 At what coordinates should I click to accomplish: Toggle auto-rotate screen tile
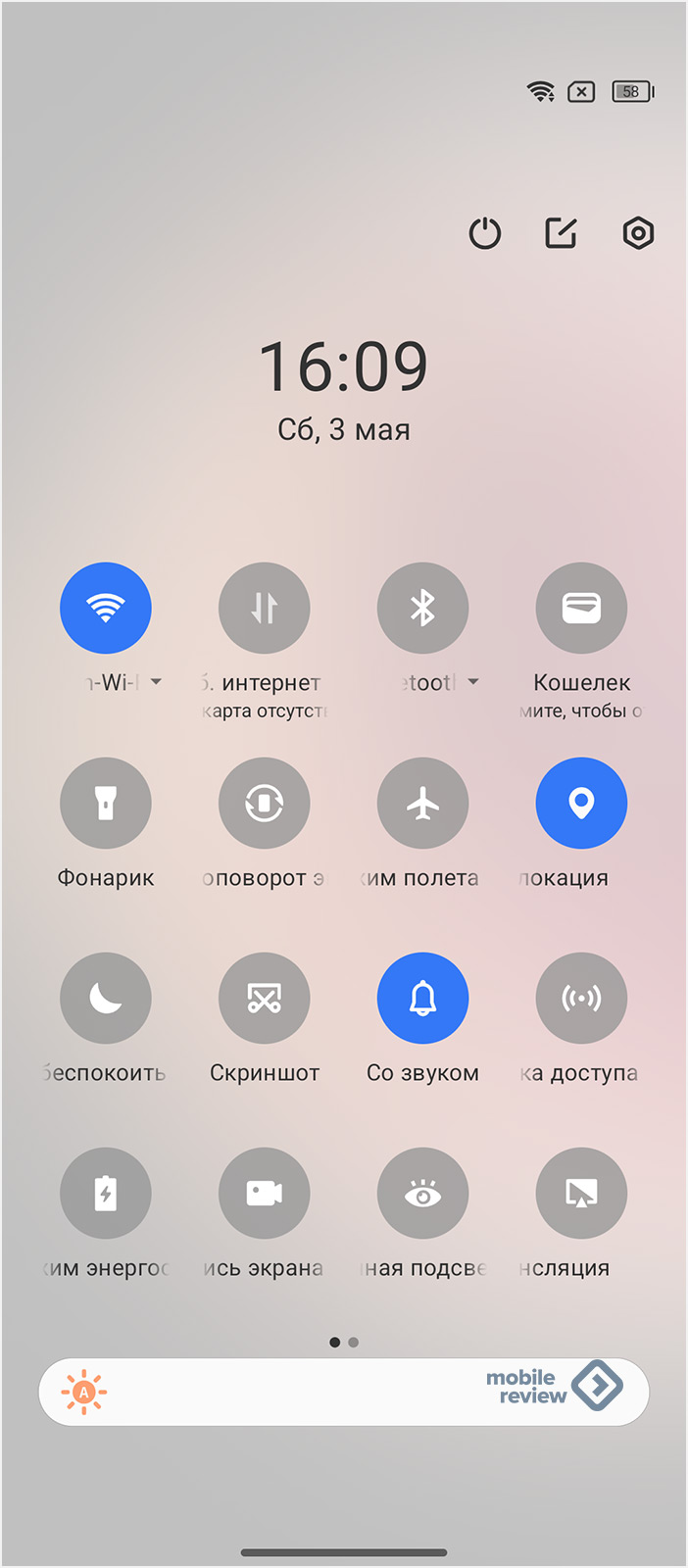tap(265, 803)
